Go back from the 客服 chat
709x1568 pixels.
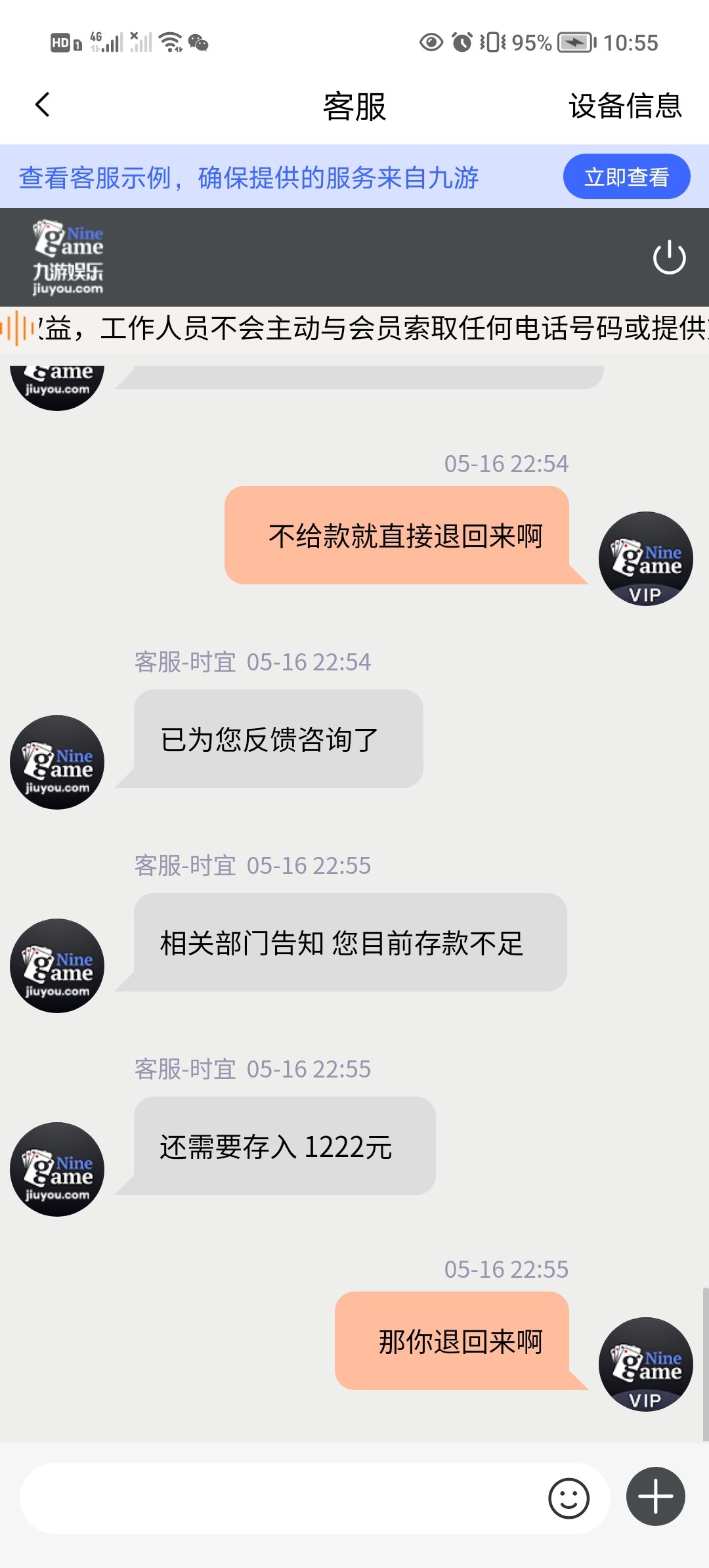(x=43, y=105)
